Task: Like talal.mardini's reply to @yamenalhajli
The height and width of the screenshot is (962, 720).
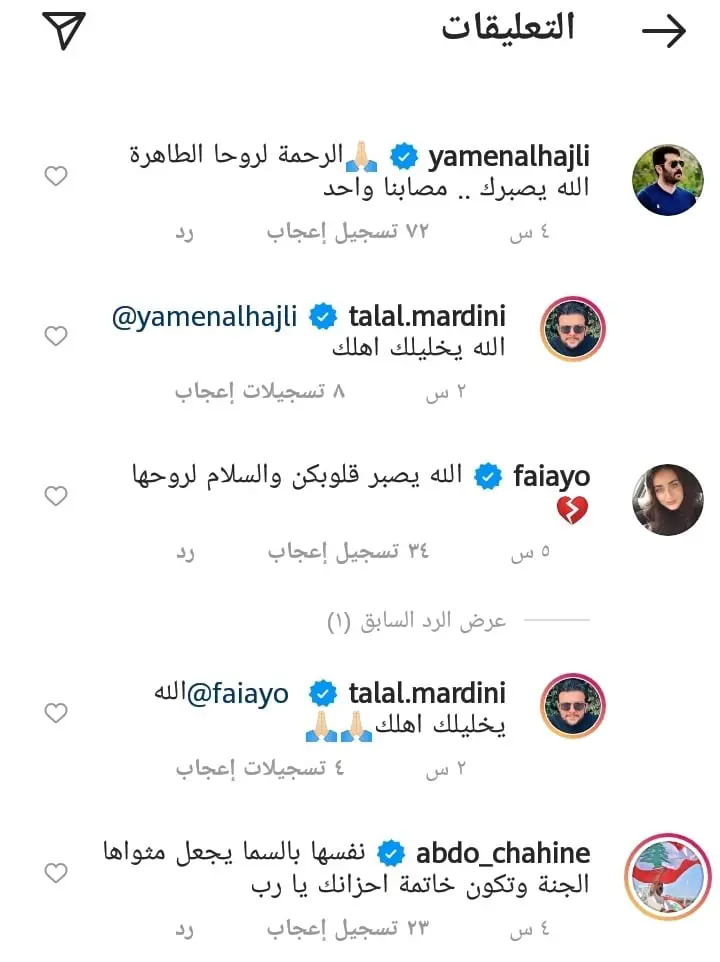Action: coord(57,336)
